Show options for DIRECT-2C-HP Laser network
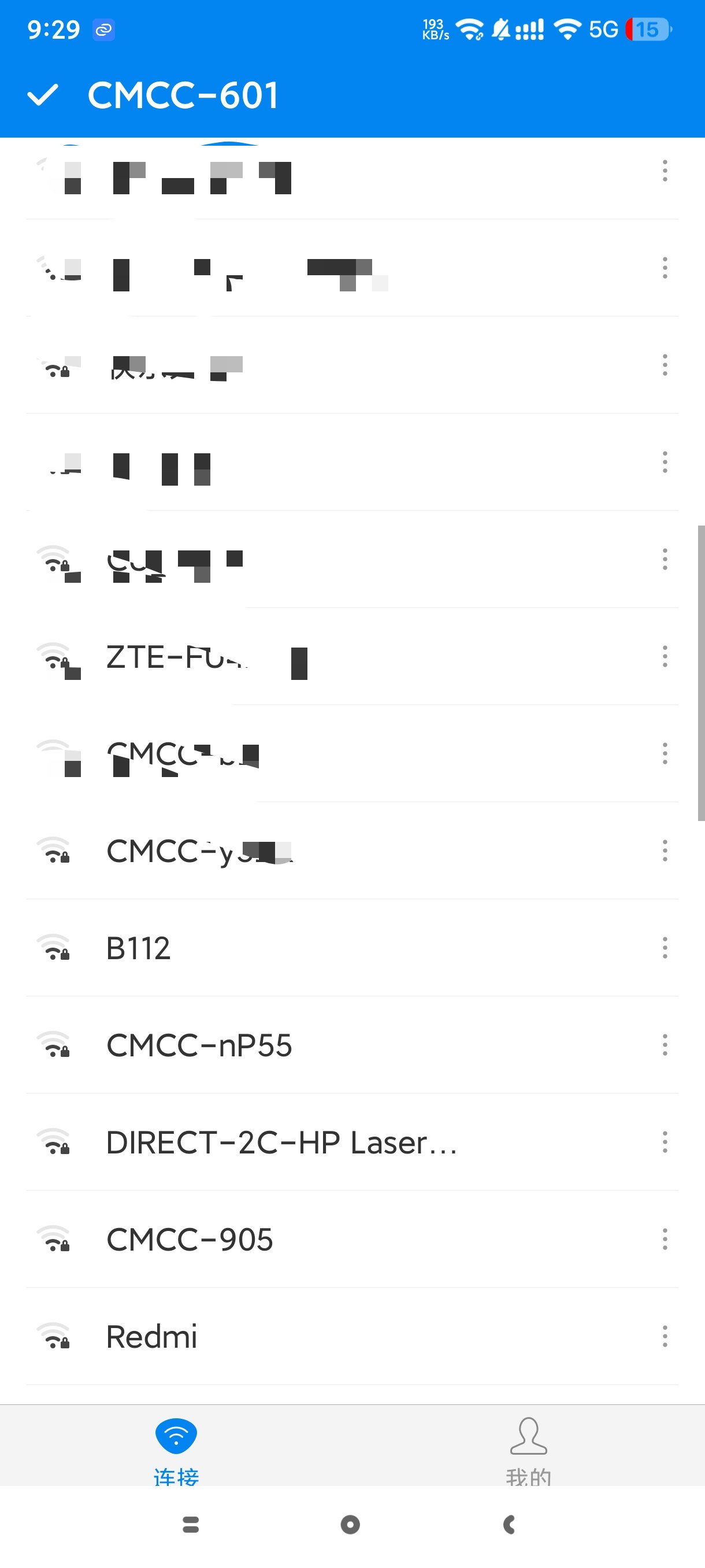Viewport: 705px width, 1568px height. tap(665, 1142)
